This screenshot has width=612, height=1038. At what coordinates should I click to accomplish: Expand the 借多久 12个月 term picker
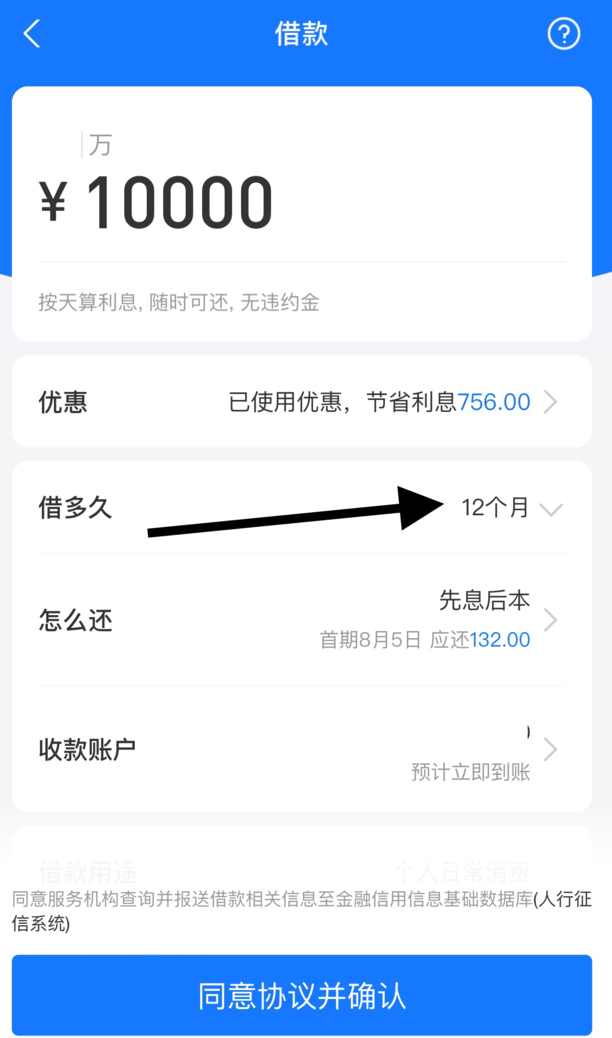[x=510, y=509]
